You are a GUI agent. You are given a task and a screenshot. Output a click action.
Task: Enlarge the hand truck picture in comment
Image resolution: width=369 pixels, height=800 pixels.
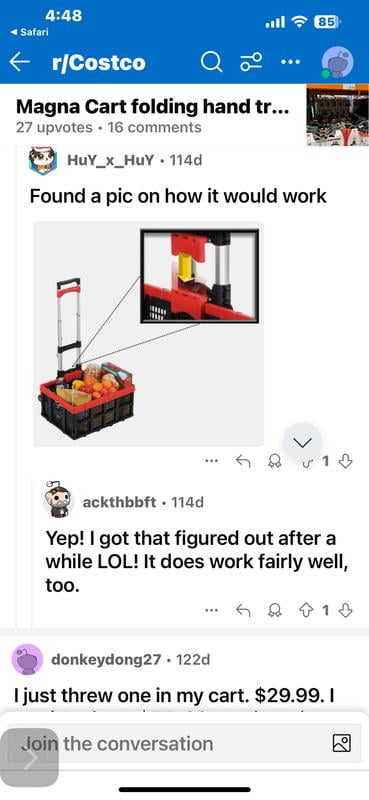[x=149, y=334]
